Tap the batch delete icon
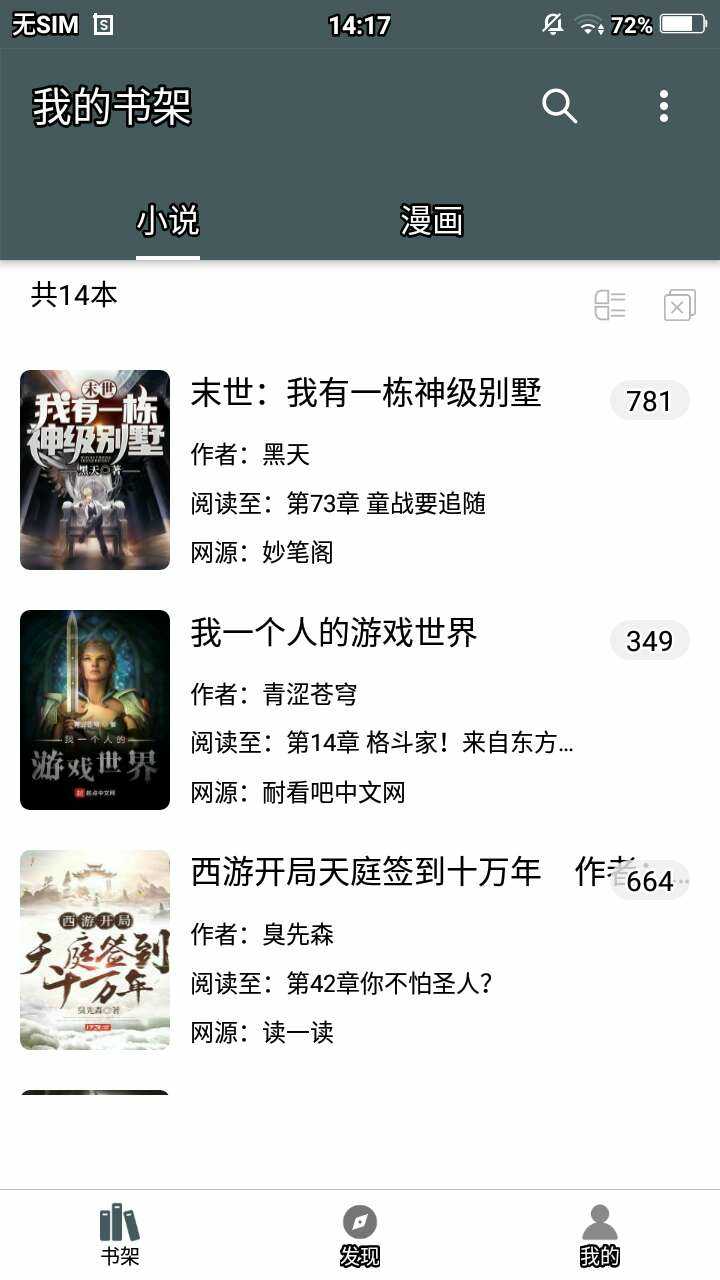Screen dimensions: 720x1280 (679, 305)
